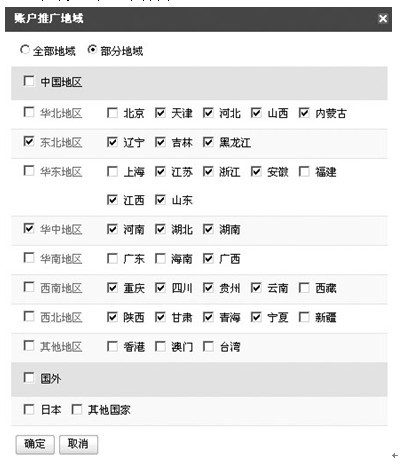Uncheck the 东北地区 region checkbox
Viewport: 398px width, 459px height.
tap(29, 141)
